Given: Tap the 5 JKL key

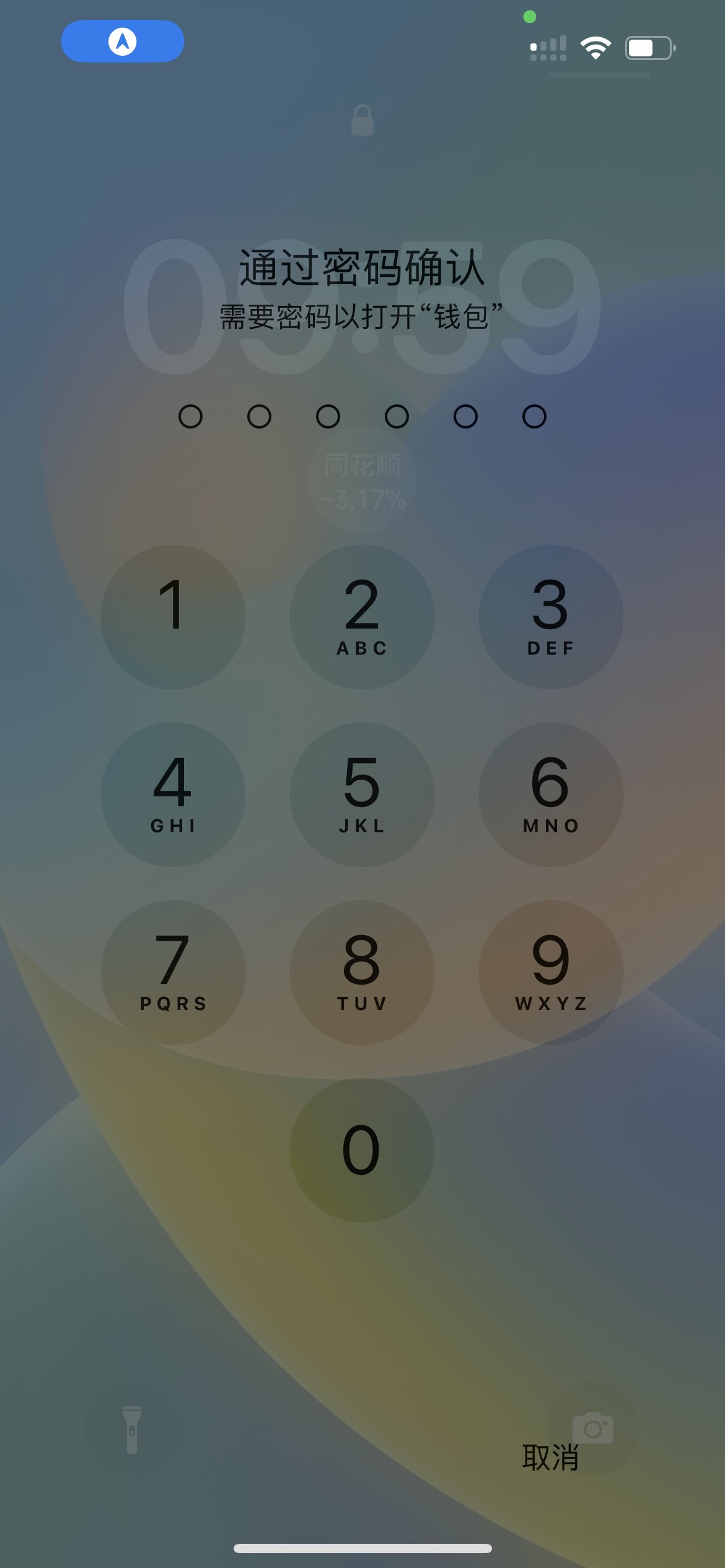Looking at the screenshot, I should [362, 795].
